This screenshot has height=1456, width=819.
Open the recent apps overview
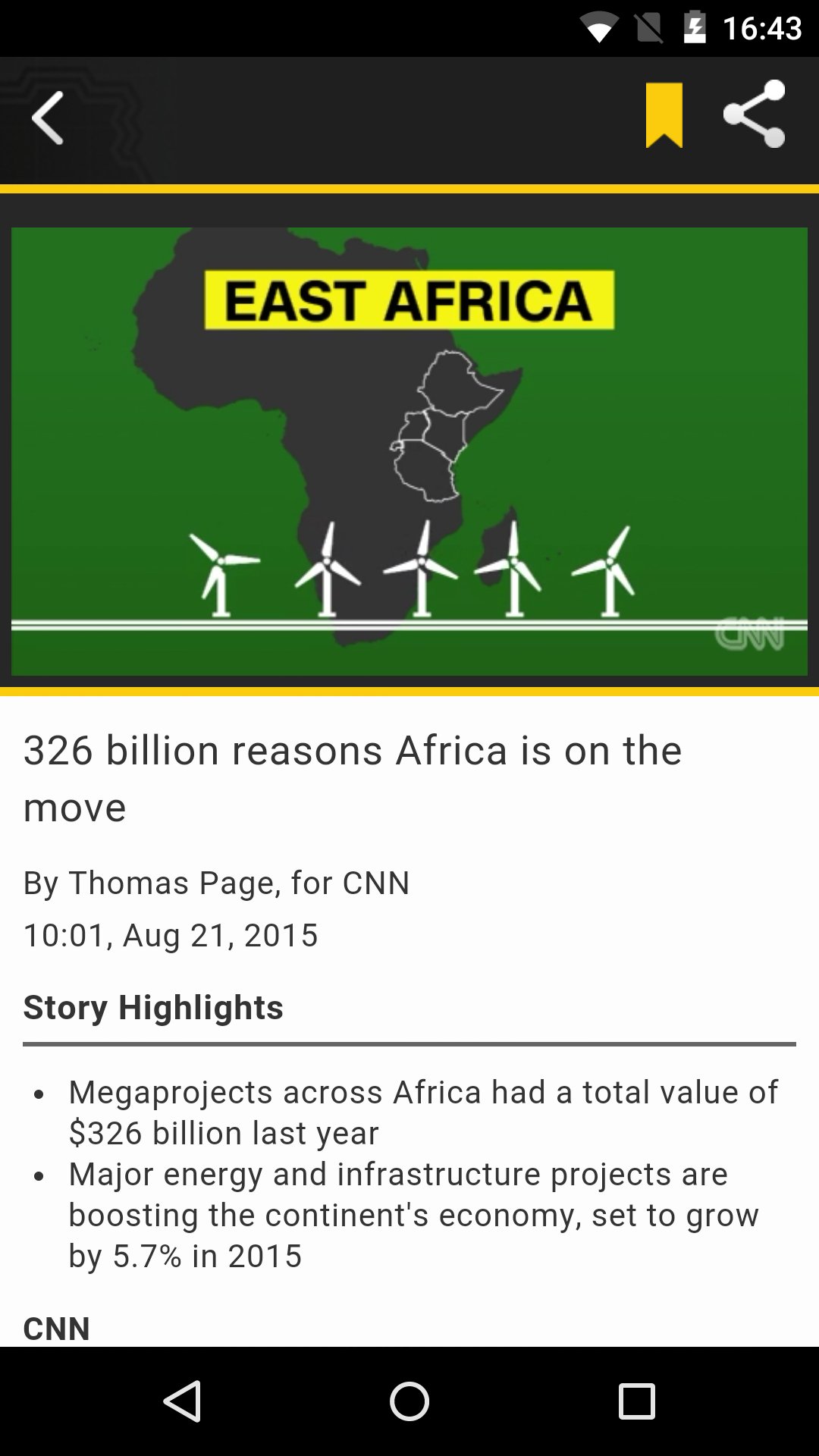coord(636,1401)
